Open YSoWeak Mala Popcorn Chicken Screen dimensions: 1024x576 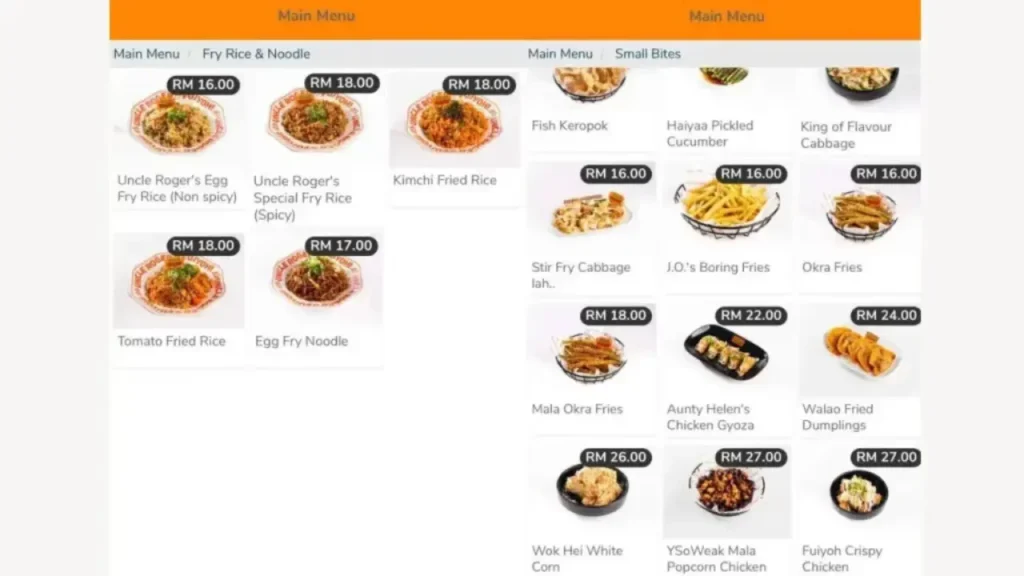726,505
